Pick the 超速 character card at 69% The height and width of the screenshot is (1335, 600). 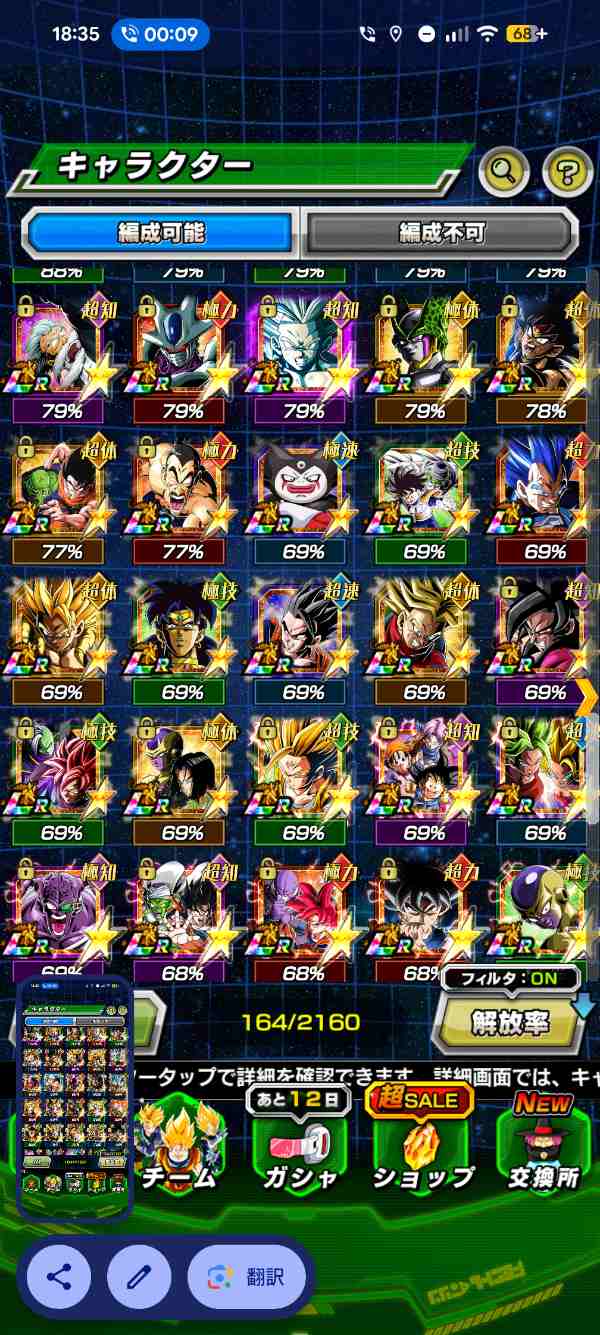point(303,636)
